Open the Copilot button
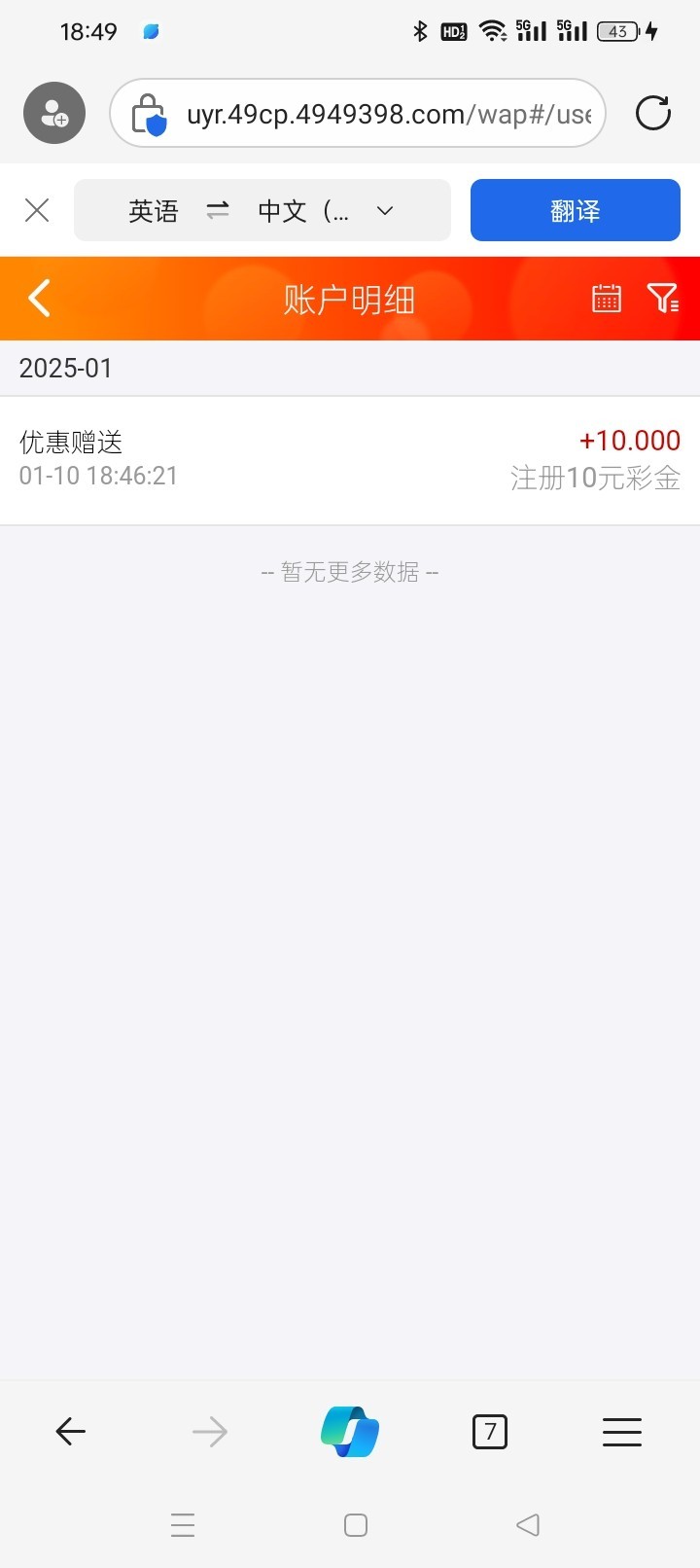700x1568 pixels. [350, 1431]
